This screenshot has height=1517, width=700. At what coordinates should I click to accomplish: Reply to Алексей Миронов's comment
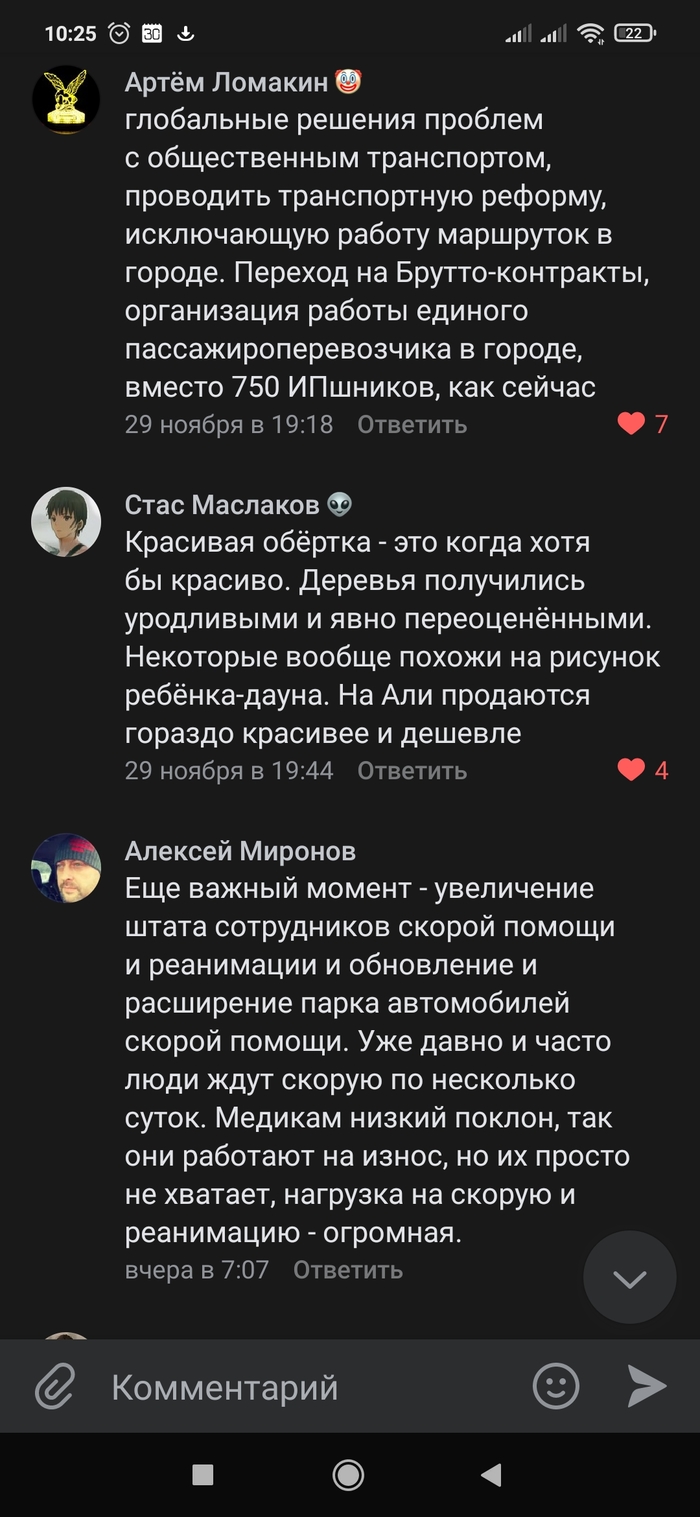pos(348,1270)
